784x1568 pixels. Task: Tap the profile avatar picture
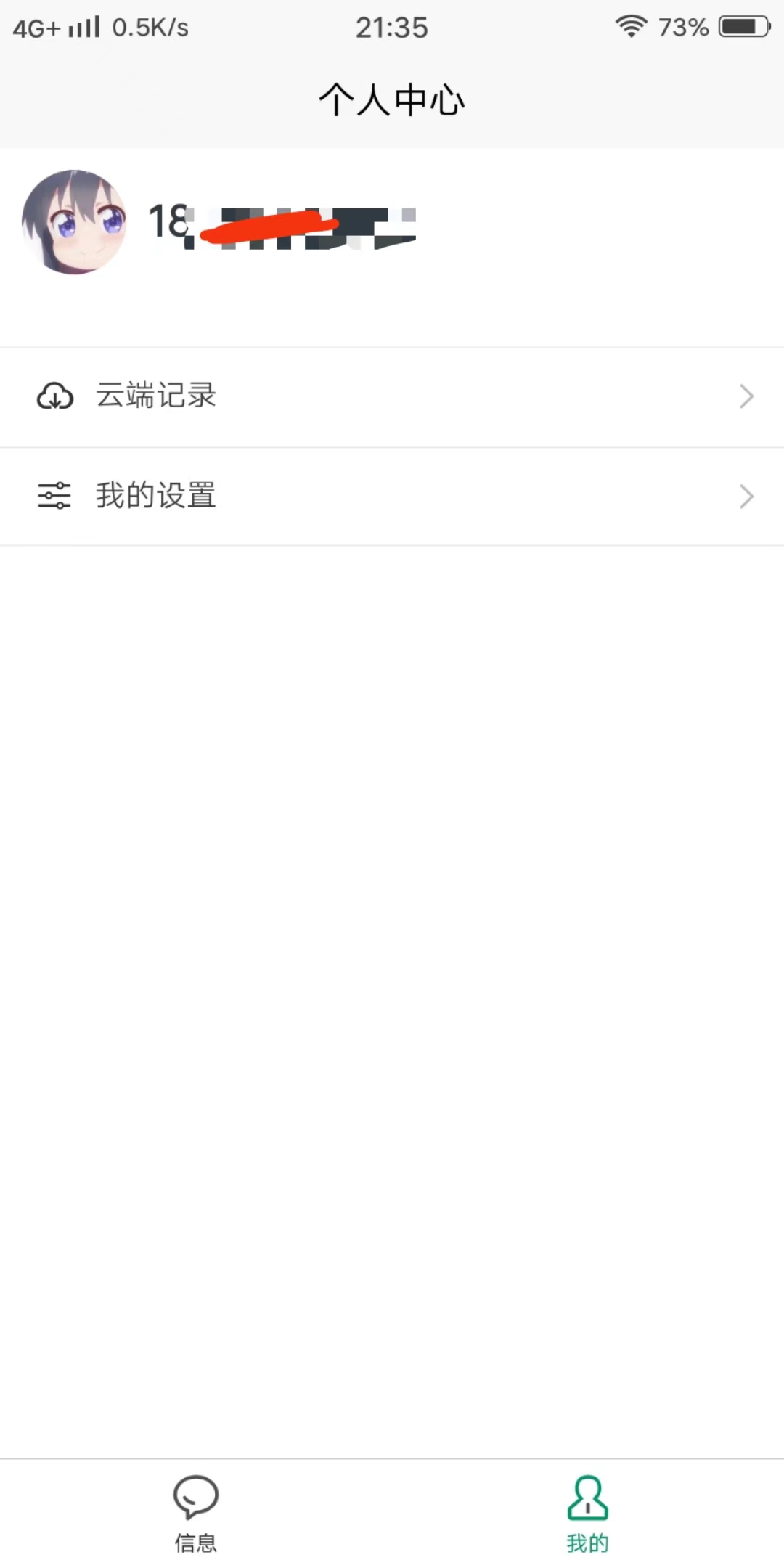[x=74, y=222]
